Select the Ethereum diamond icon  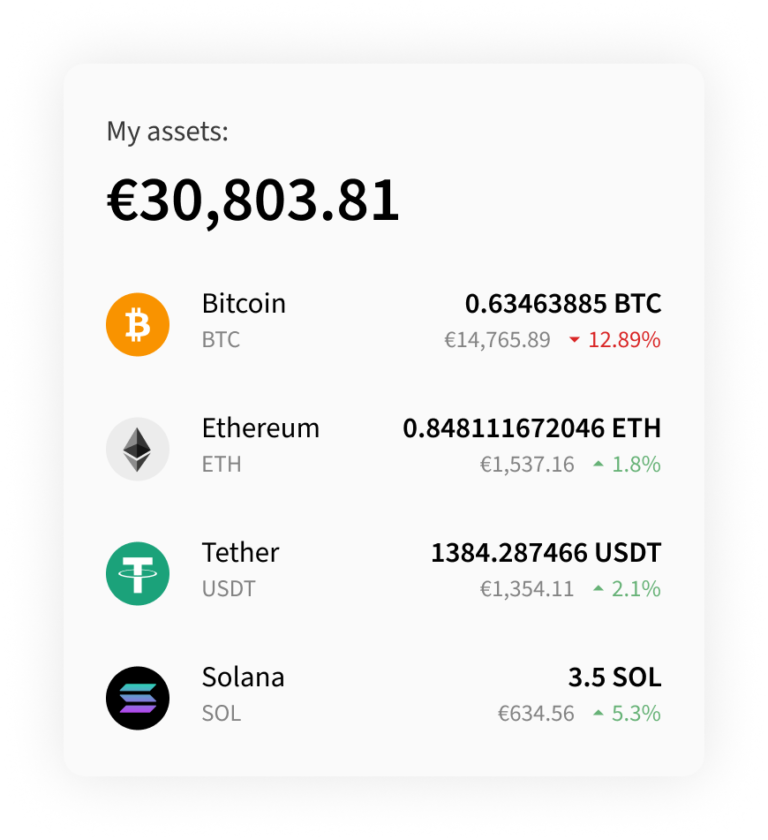pyautogui.click(x=137, y=448)
